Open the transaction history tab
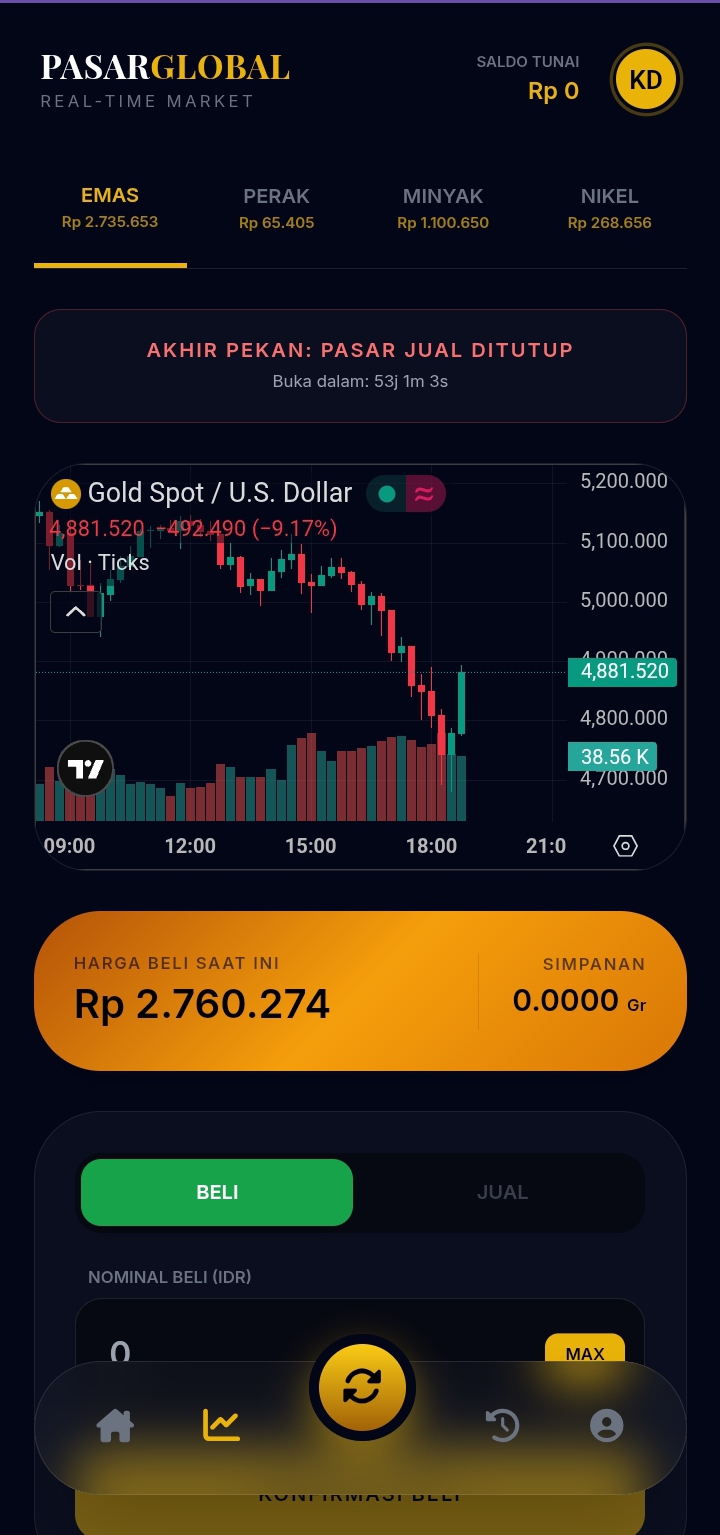Screen dimensions: 720x1535 coord(502,1425)
